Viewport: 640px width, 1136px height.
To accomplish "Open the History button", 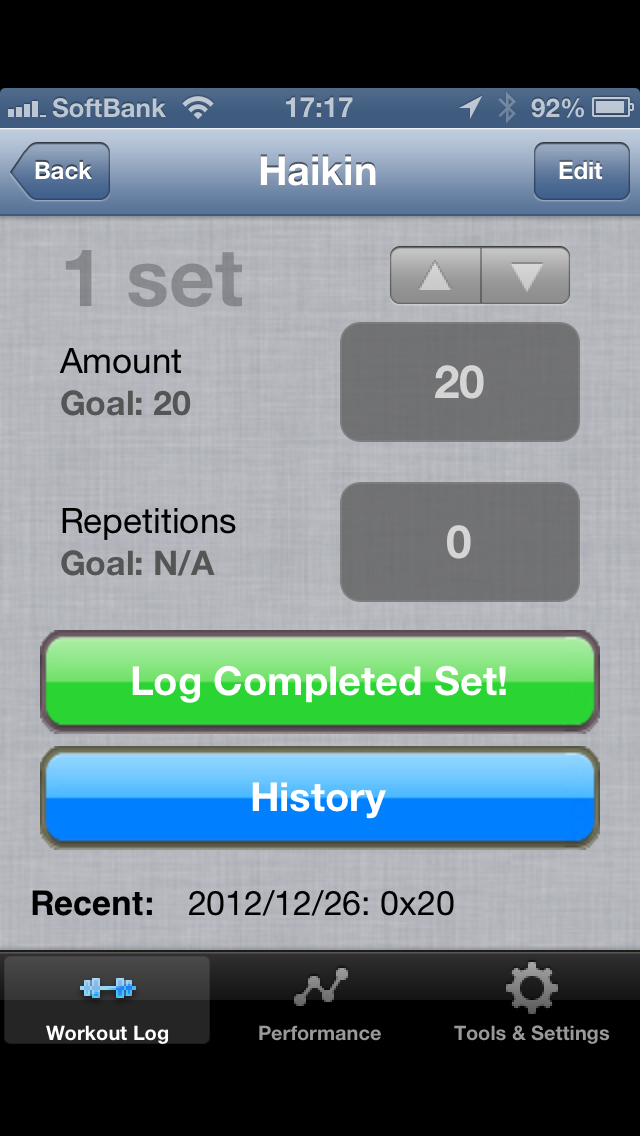I will [319, 798].
